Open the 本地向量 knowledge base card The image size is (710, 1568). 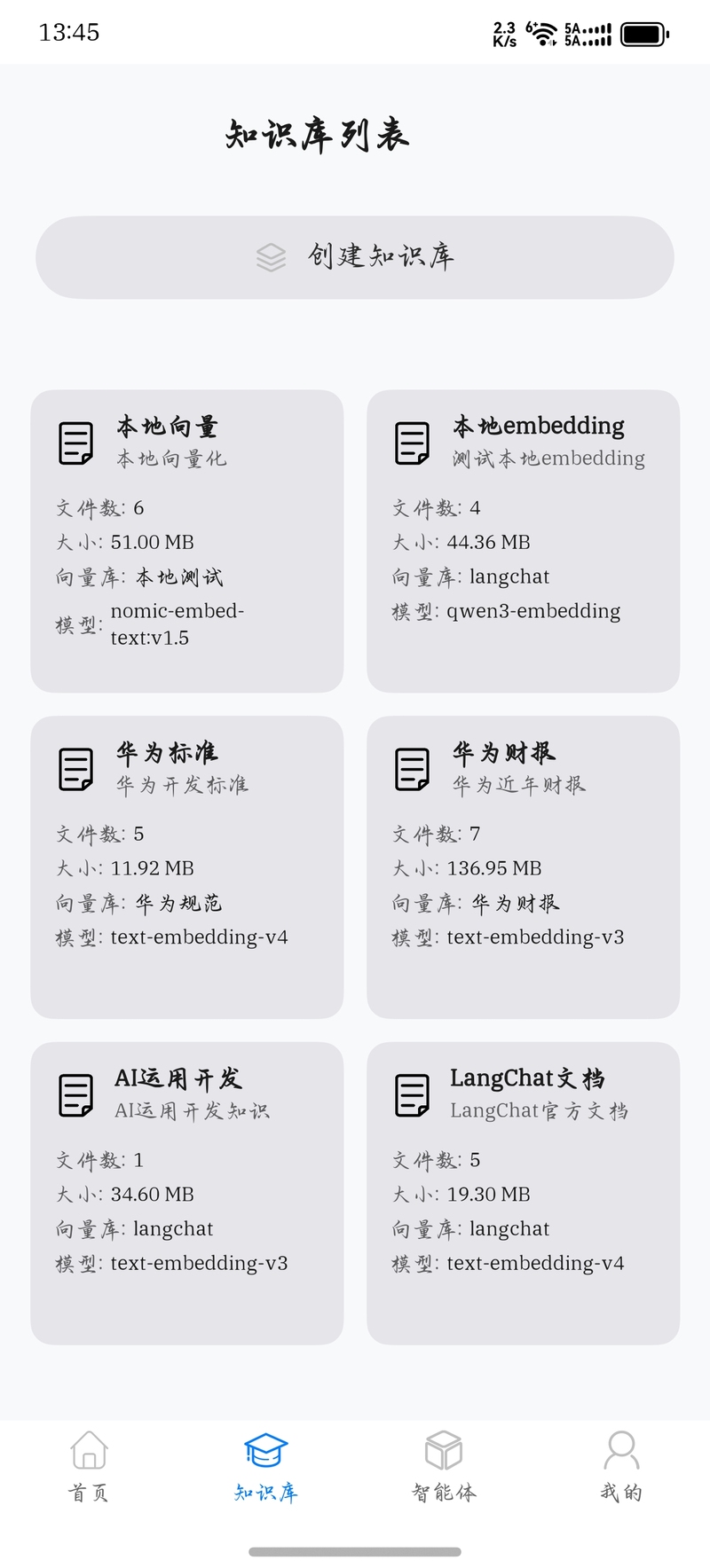click(186, 541)
